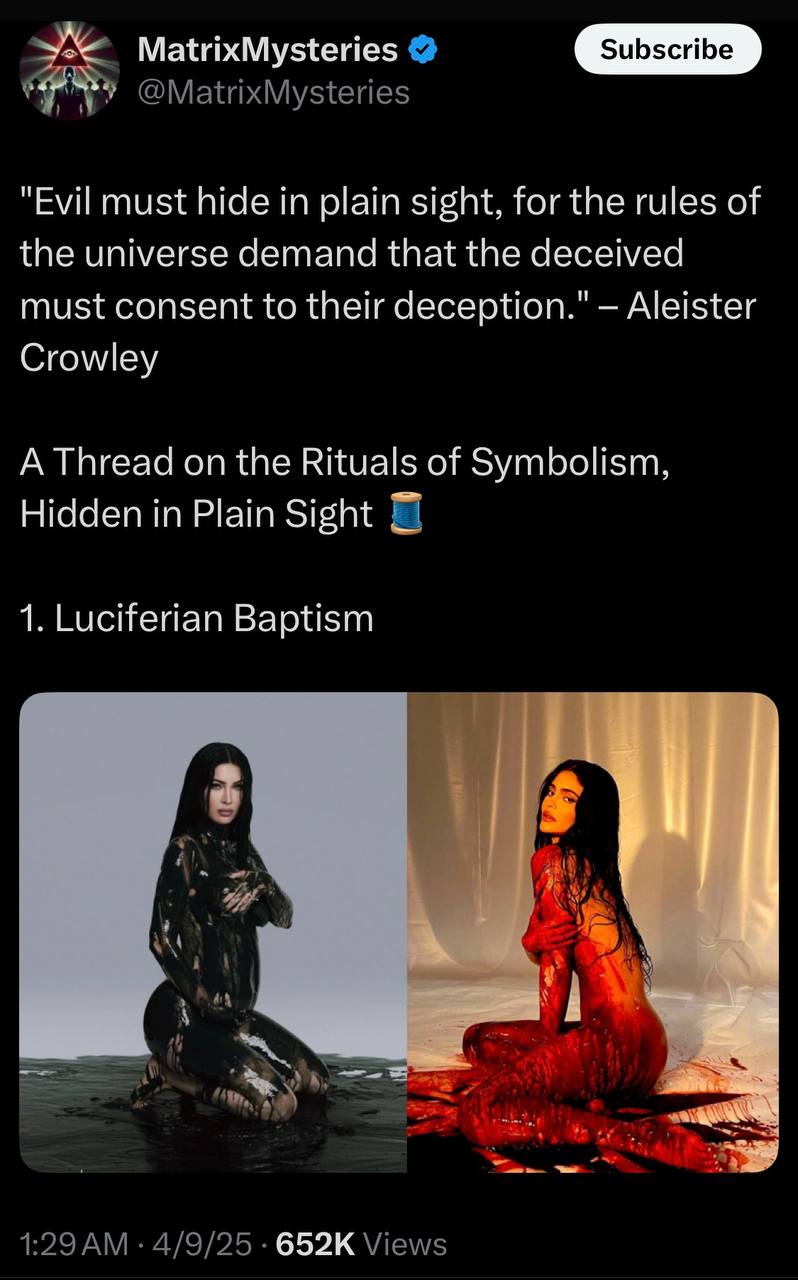Image resolution: width=798 pixels, height=1280 pixels.
Task: Open the left photo on the gray background
Action: point(213,931)
